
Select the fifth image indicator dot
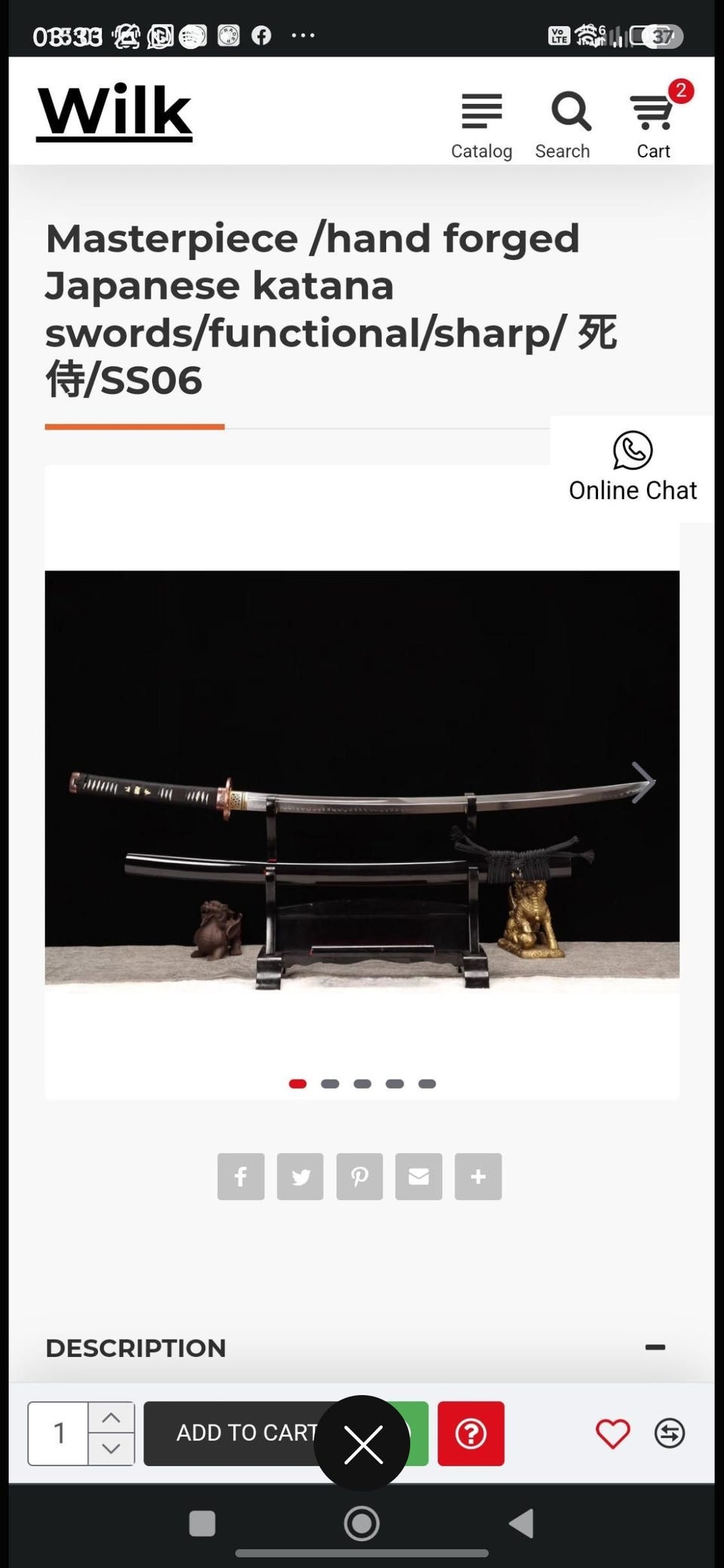coord(427,1083)
